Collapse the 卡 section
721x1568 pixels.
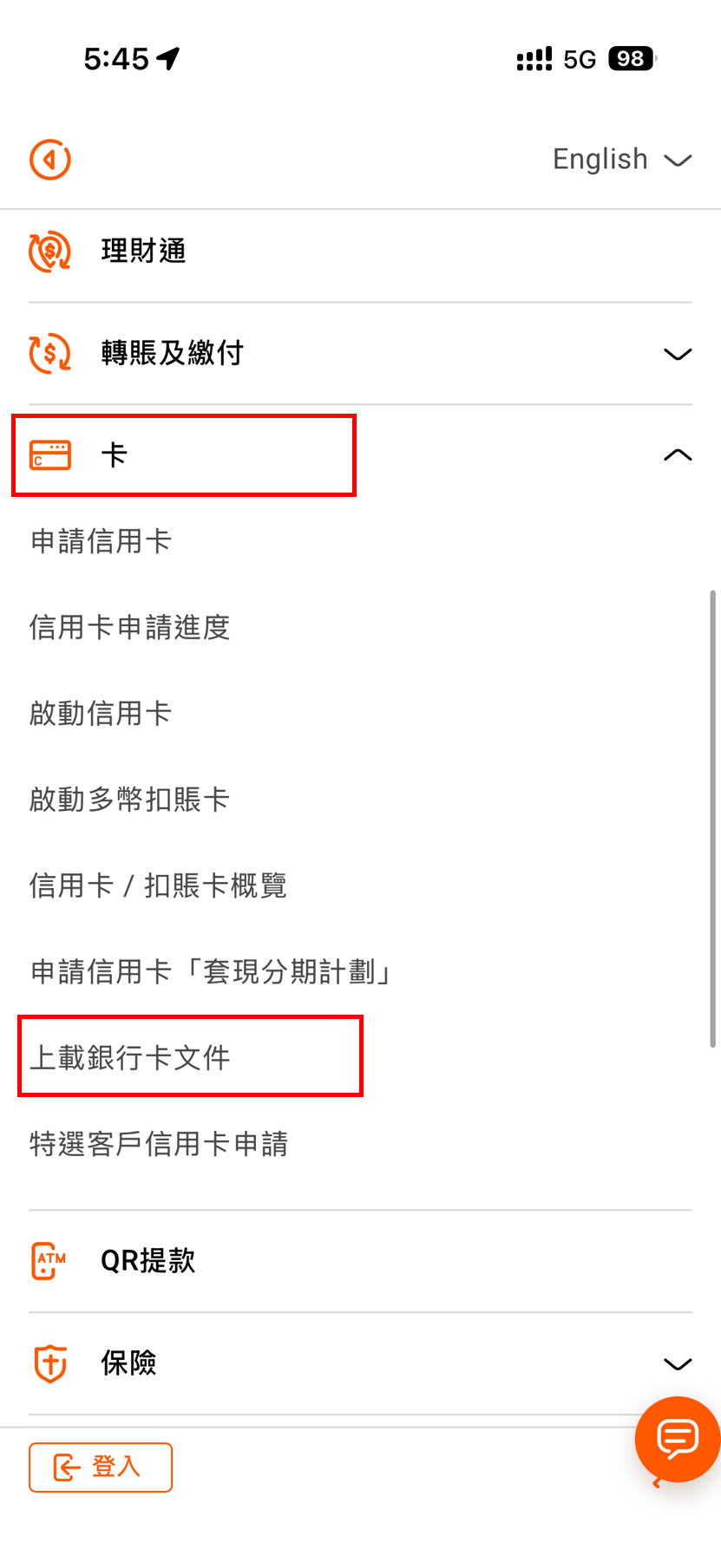(x=677, y=455)
